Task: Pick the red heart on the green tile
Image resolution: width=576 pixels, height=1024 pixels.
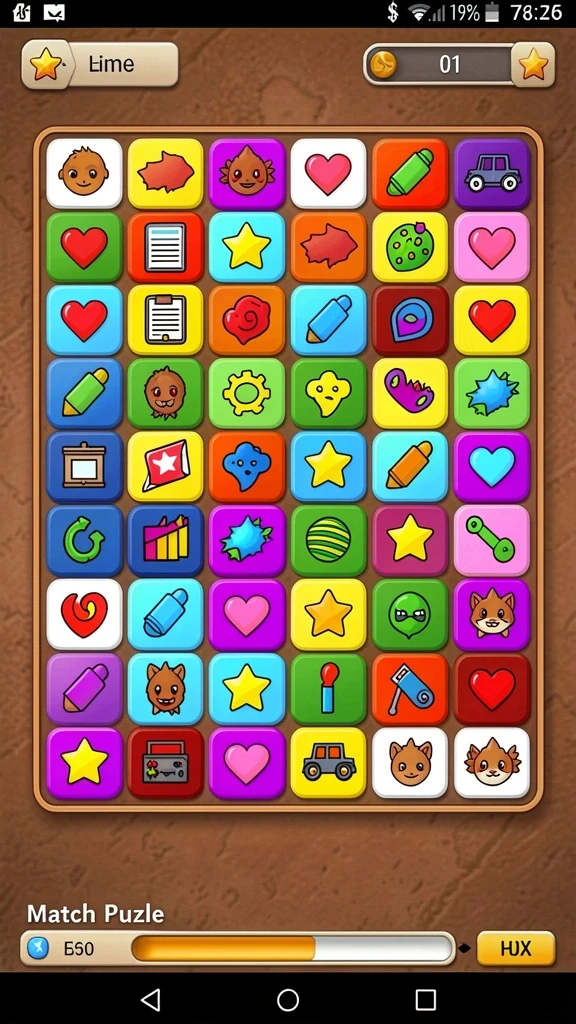Action: coord(84,247)
